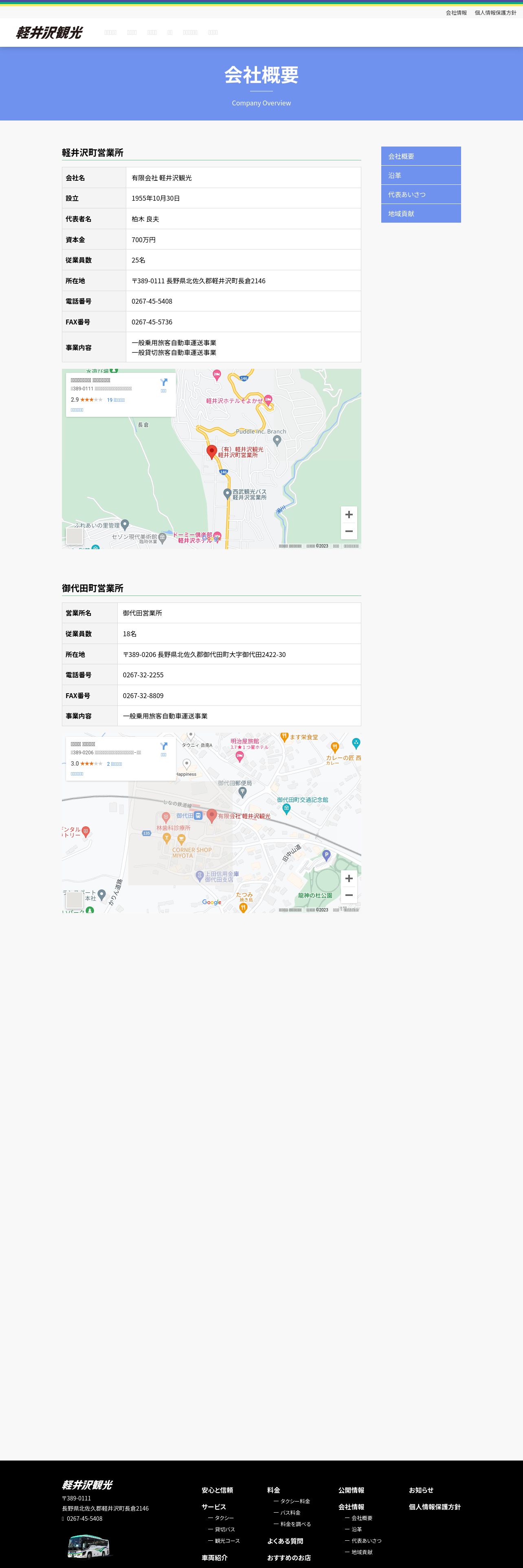This screenshot has width=523, height=1568.
Task: Go to 地域貢献 in the sidebar menu
Action: (x=421, y=214)
